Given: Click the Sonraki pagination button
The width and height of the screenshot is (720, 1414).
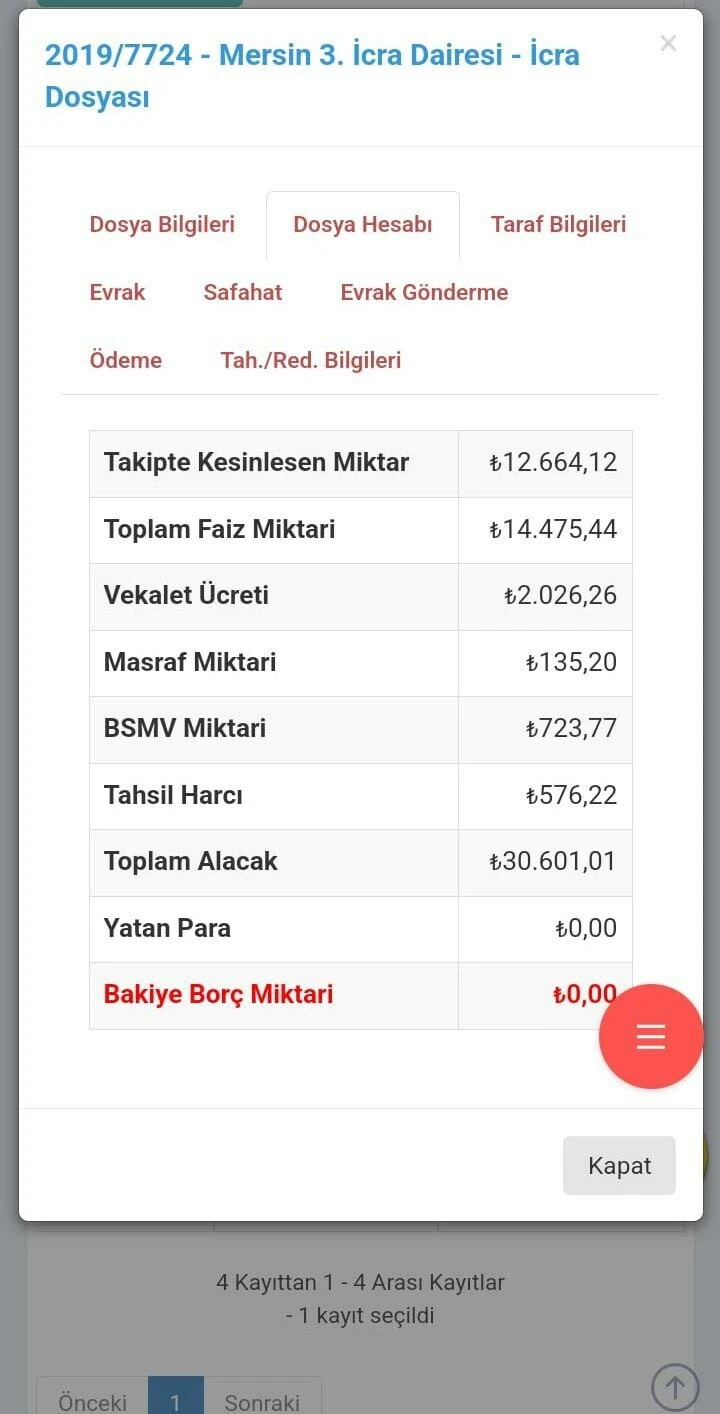Looking at the screenshot, I should click(x=261, y=1398).
